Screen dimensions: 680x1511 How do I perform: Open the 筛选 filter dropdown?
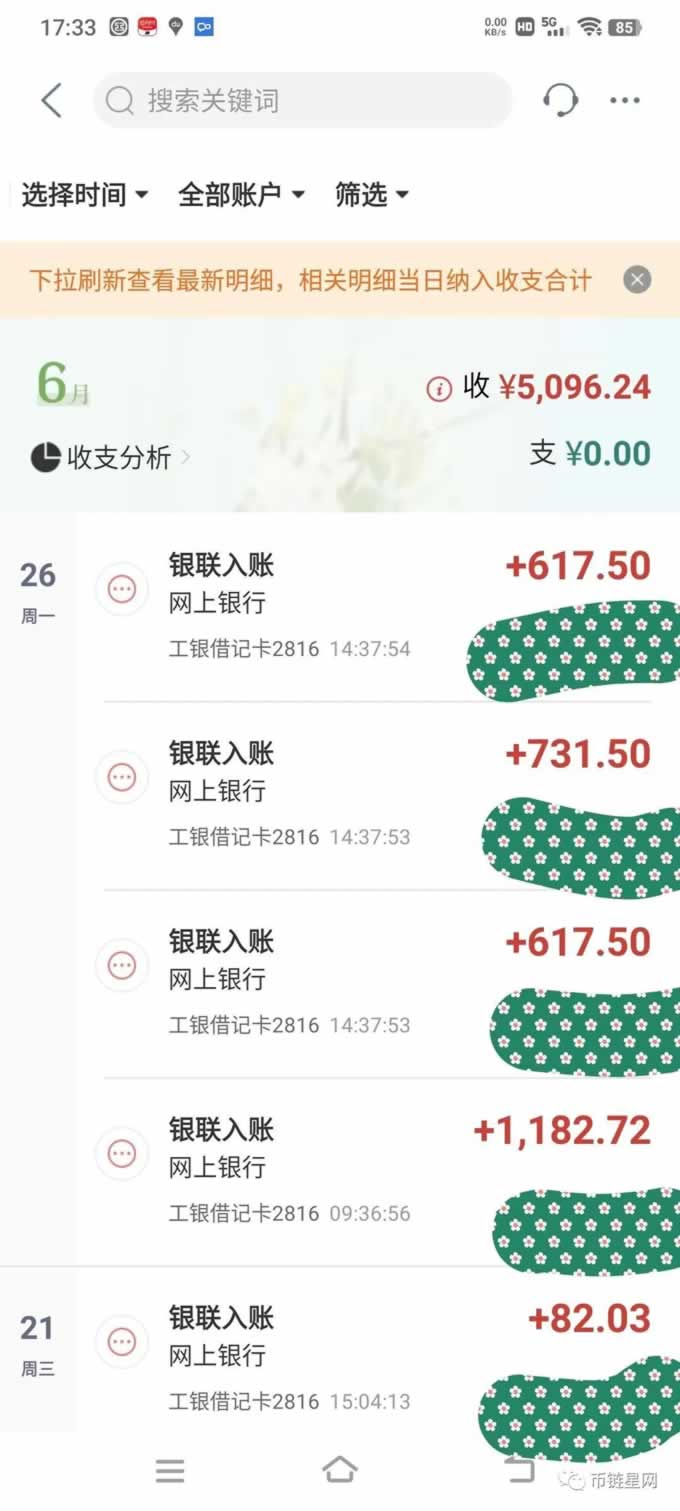(x=372, y=195)
